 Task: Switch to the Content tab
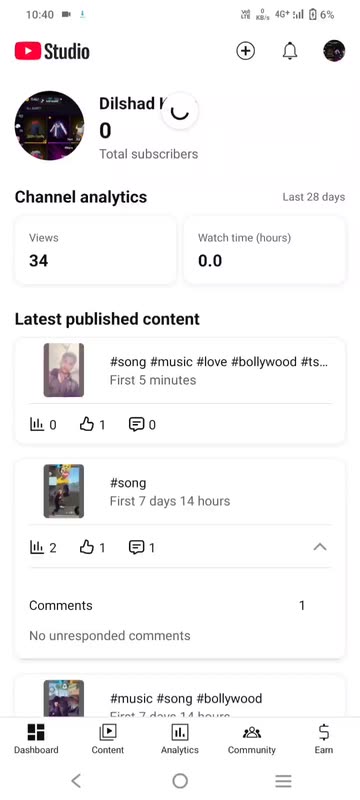tap(108, 739)
